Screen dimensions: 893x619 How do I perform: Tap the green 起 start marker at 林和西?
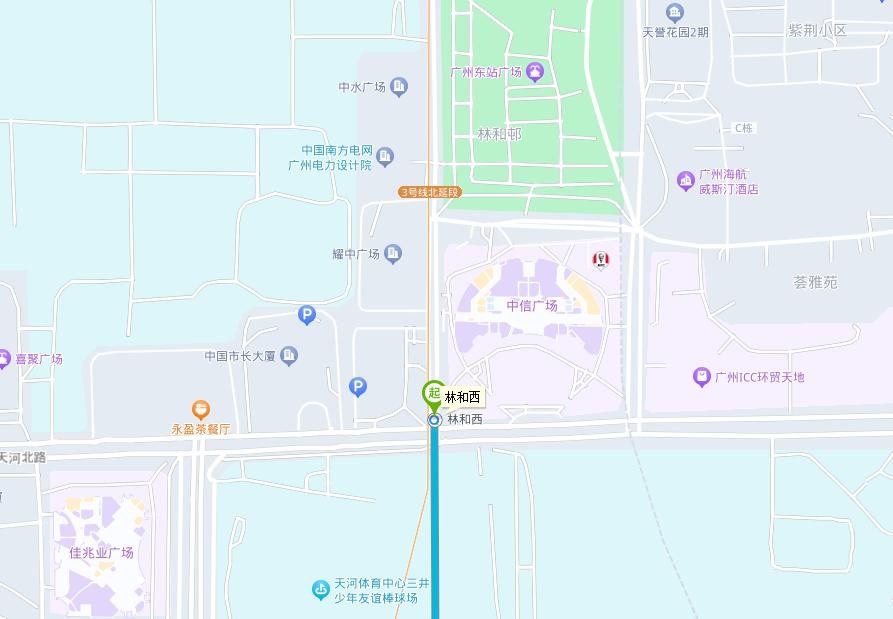[x=433, y=393]
